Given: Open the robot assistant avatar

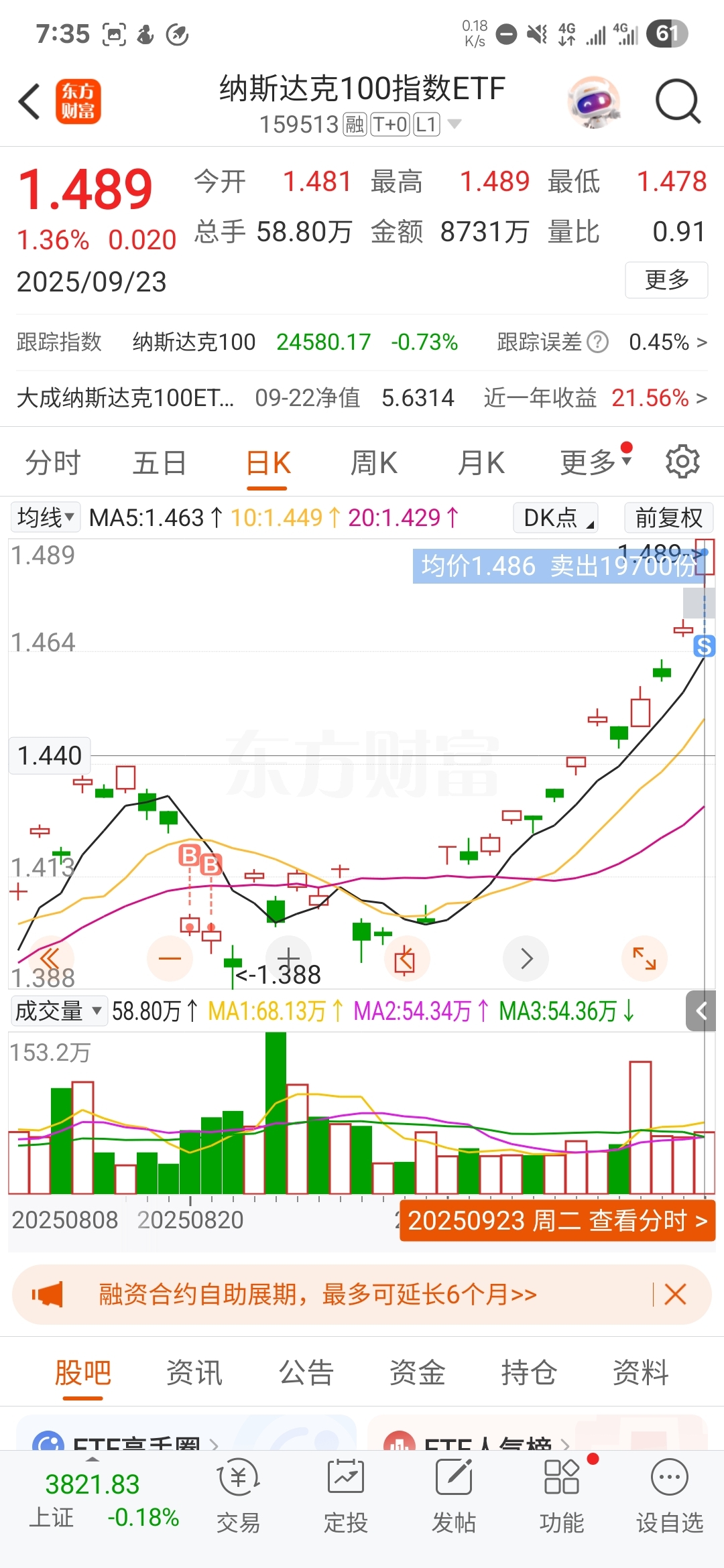Looking at the screenshot, I should click(x=593, y=102).
